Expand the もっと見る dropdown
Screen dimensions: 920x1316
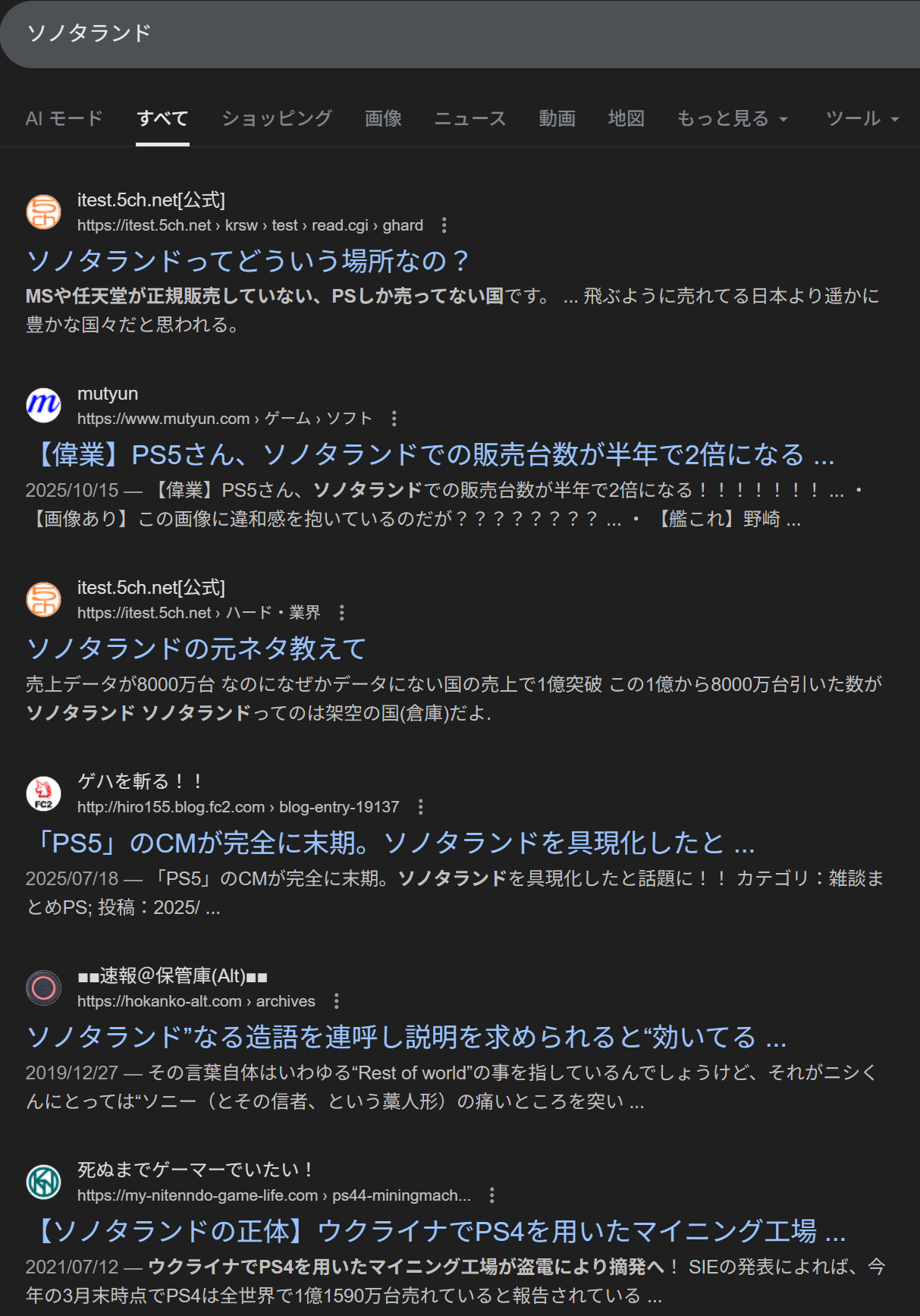coord(733,118)
